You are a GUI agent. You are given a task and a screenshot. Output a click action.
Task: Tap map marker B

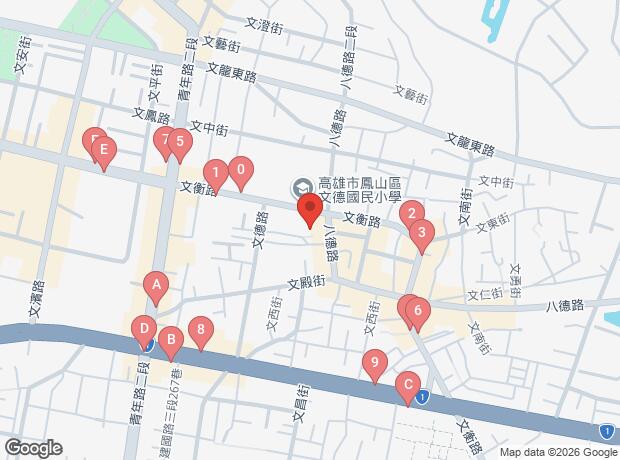171,344
